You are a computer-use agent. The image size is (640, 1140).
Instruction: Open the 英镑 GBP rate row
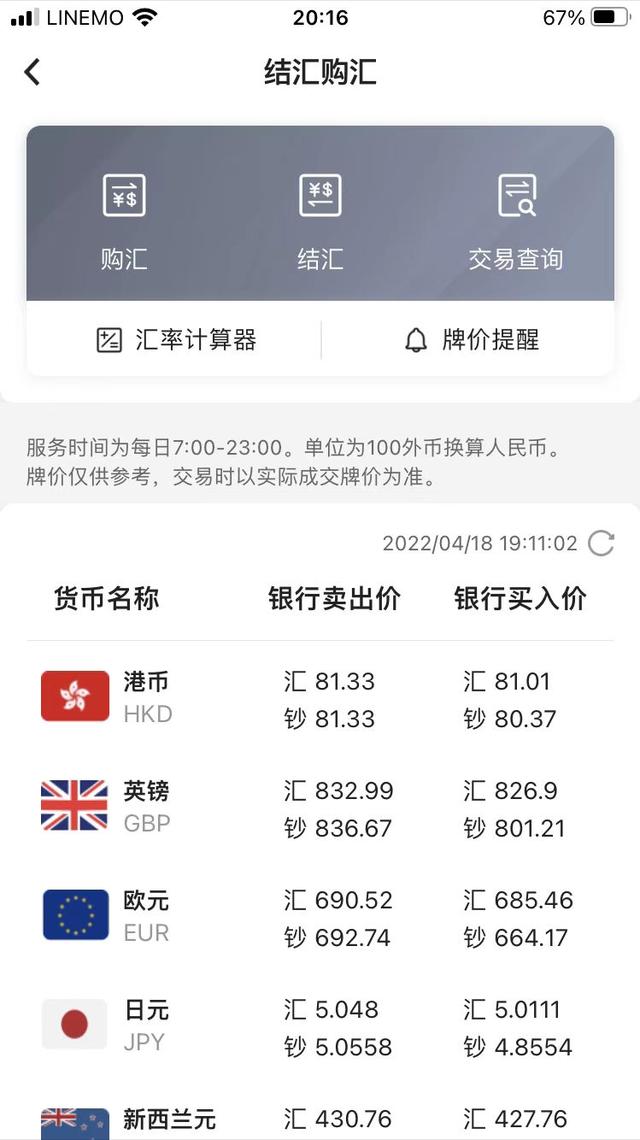320,808
